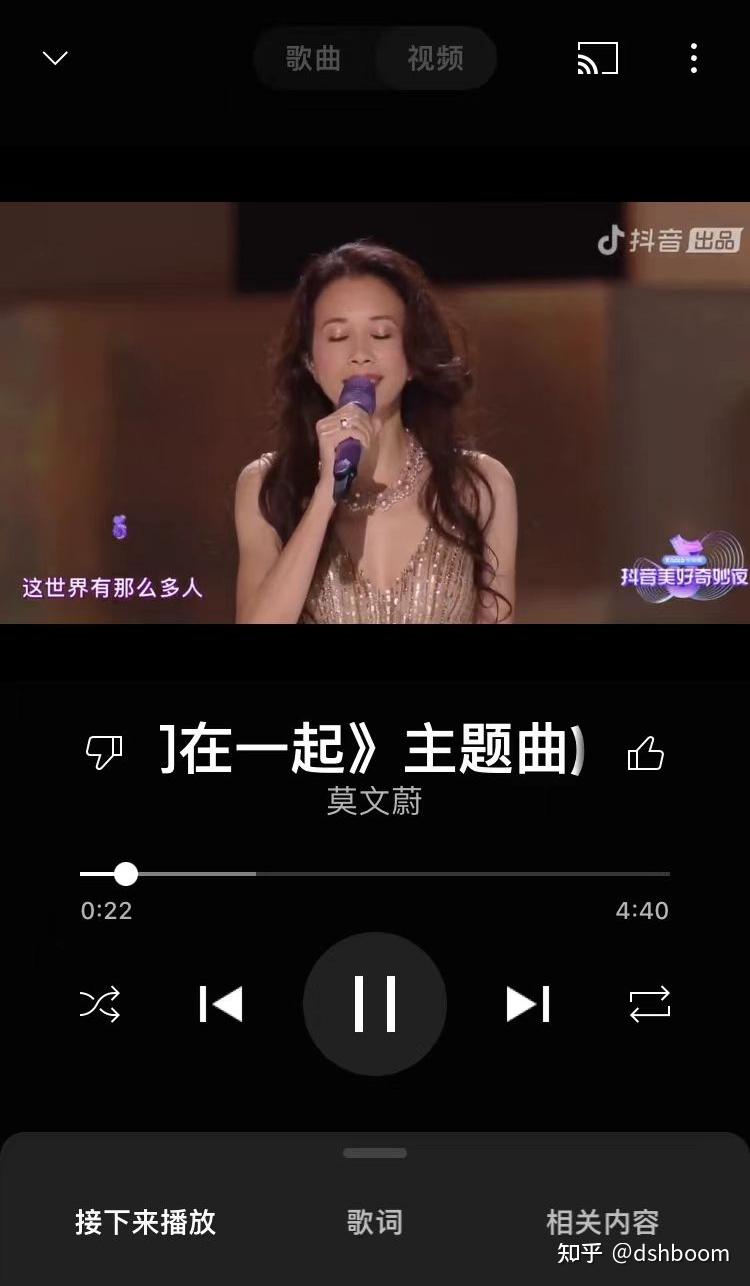This screenshot has height=1286, width=750.
Task: Open the three-dot overflow menu
Action: point(694,60)
